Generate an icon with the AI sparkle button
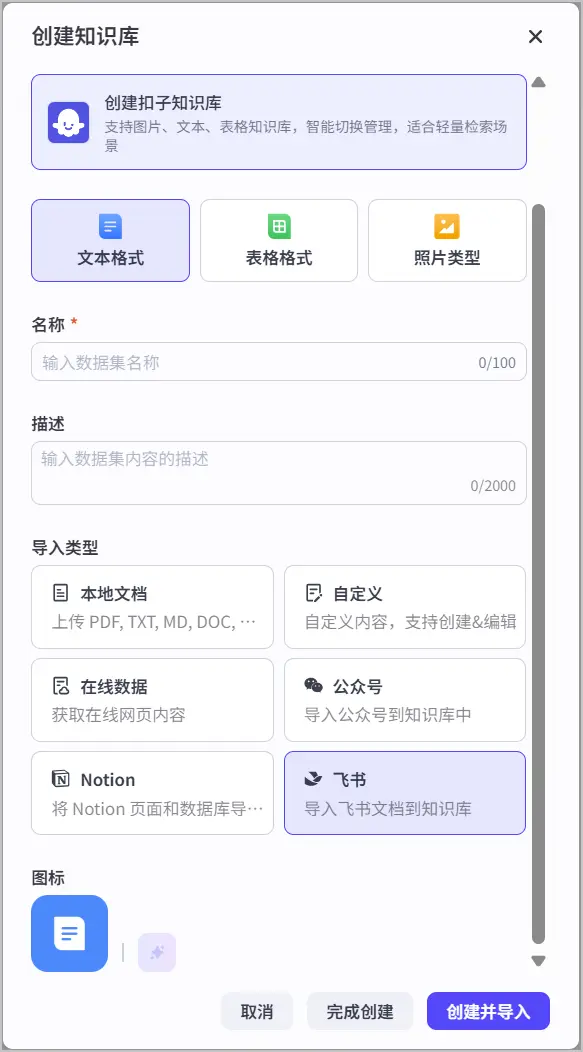The width and height of the screenshot is (583, 1052). click(x=157, y=952)
